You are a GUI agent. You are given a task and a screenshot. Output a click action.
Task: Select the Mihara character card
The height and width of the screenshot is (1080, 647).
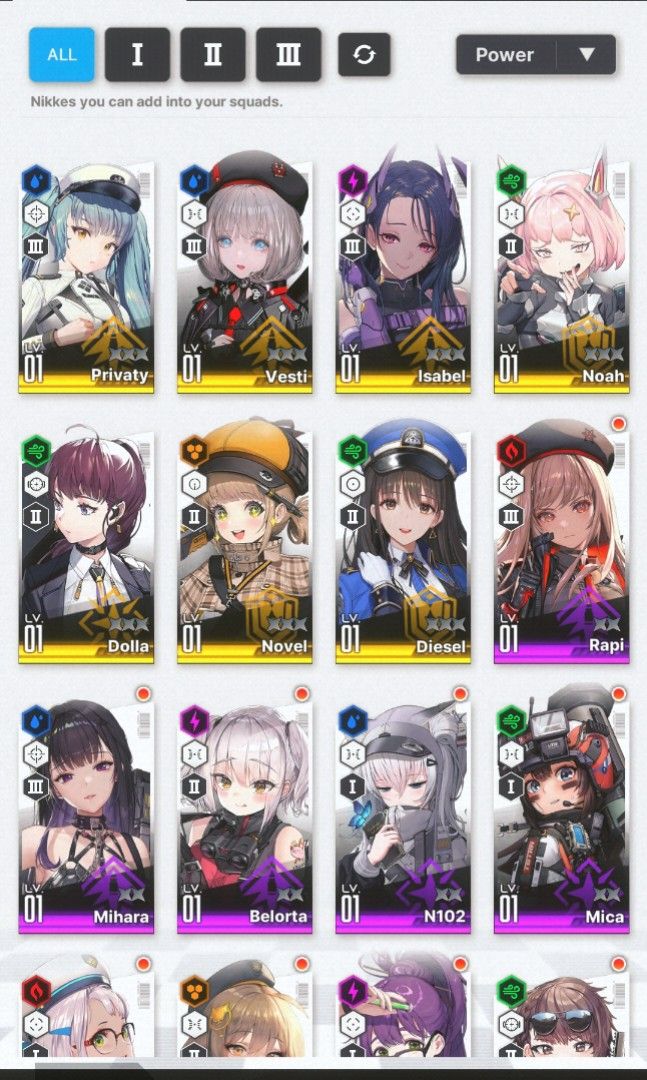tap(86, 818)
